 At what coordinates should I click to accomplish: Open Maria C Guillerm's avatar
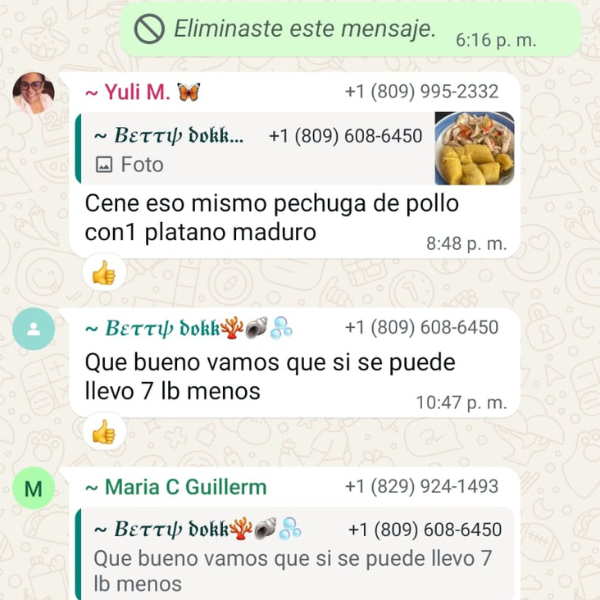point(33,488)
